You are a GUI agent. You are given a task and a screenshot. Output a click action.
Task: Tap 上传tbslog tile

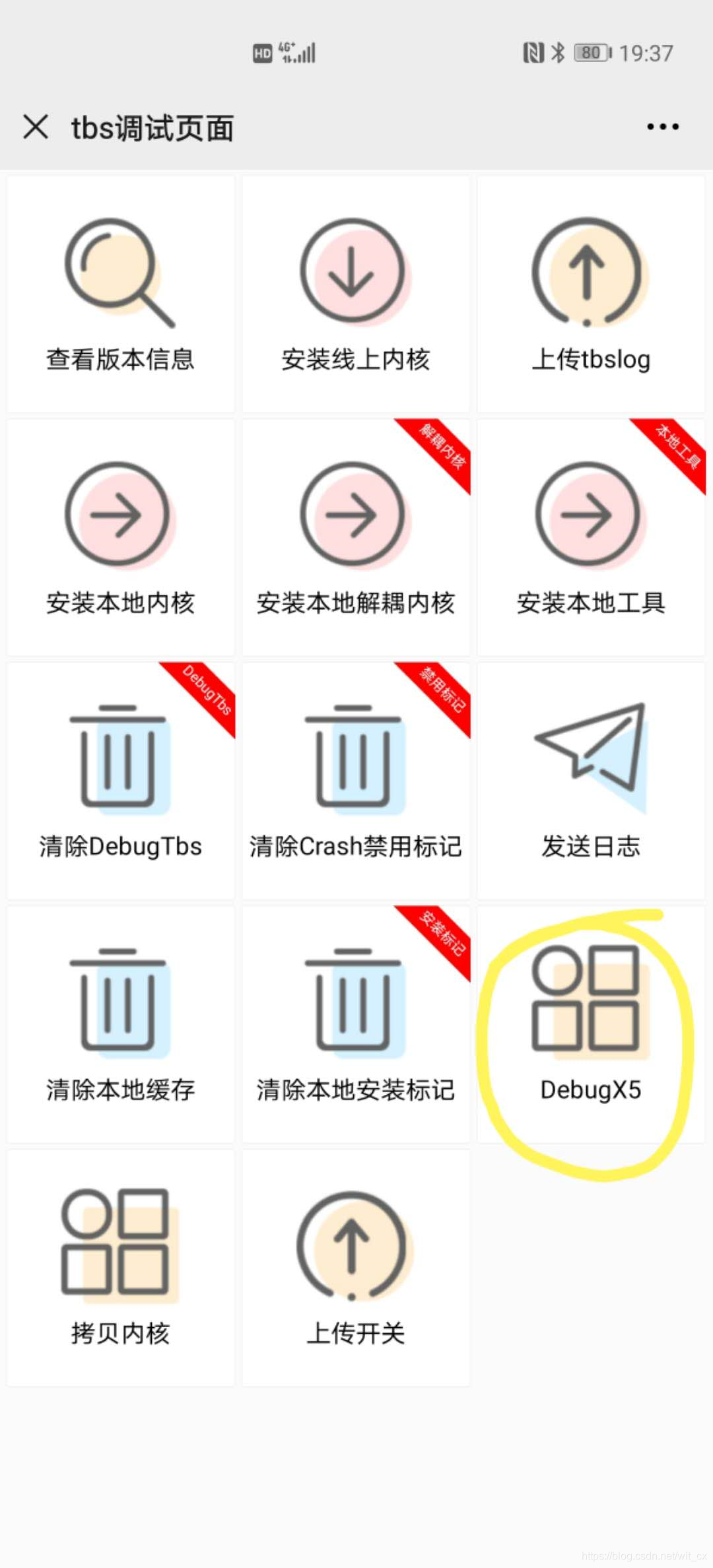coord(591,294)
